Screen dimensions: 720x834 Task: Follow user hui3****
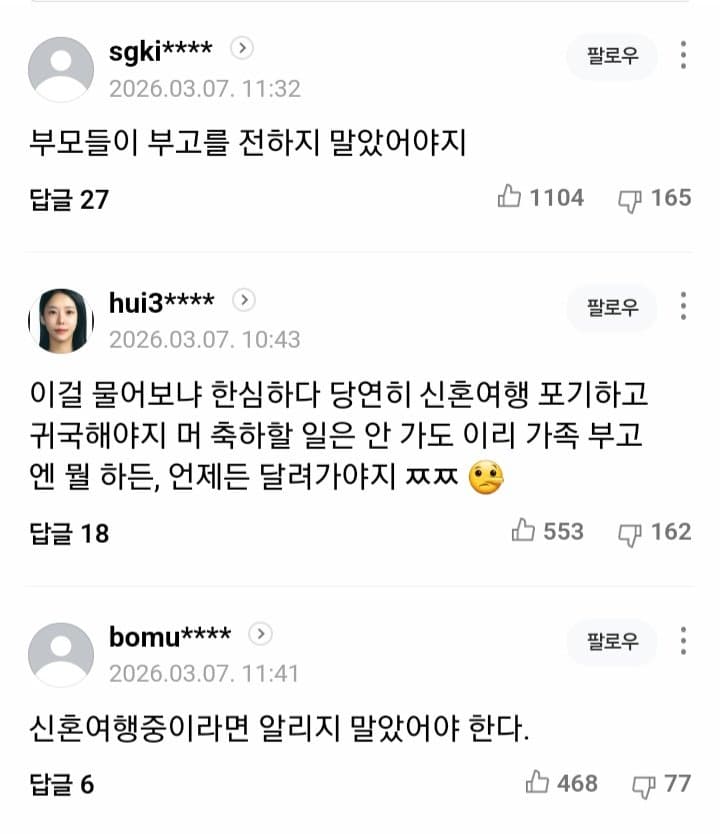pyautogui.click(x=612, y=308)
